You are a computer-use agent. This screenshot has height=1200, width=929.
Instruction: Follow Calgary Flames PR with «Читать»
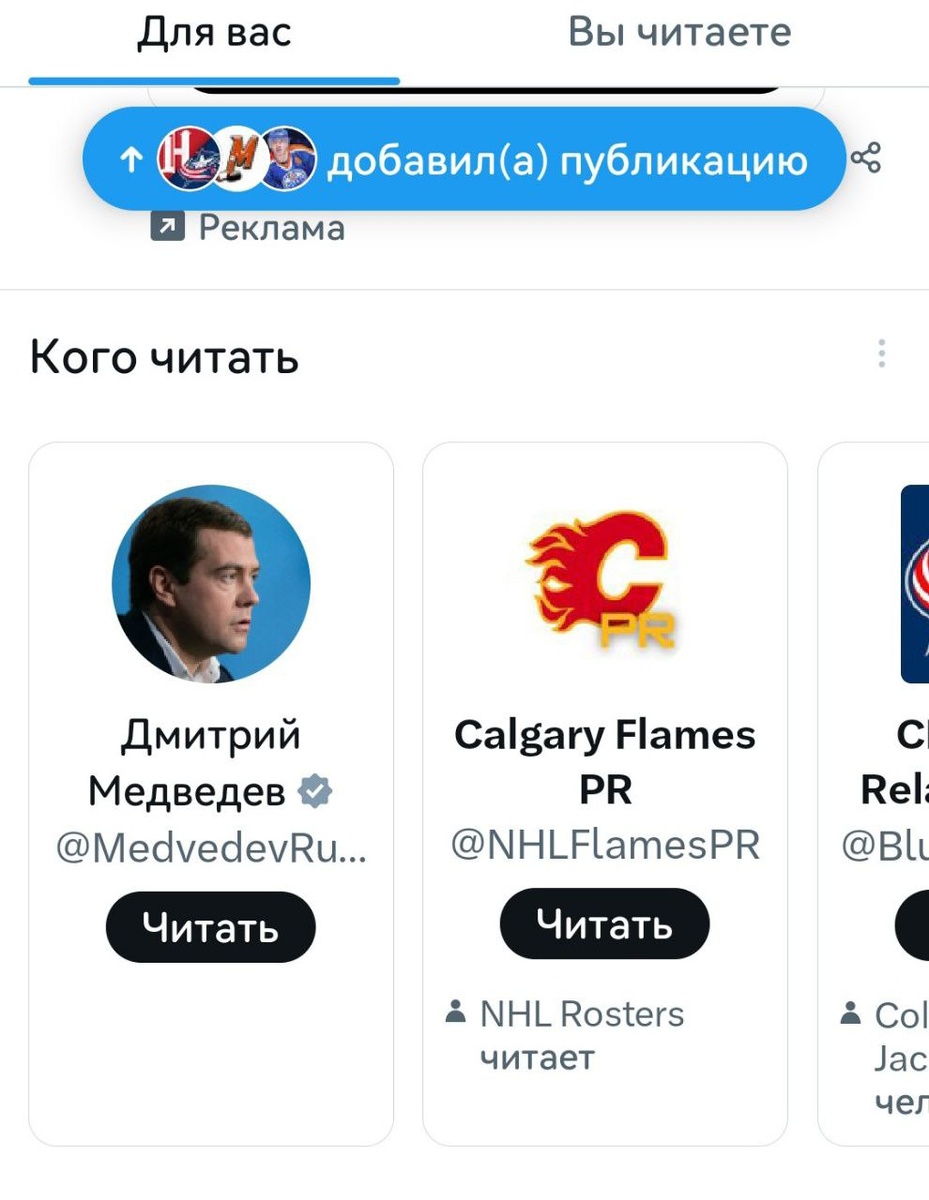click(604, 924)
